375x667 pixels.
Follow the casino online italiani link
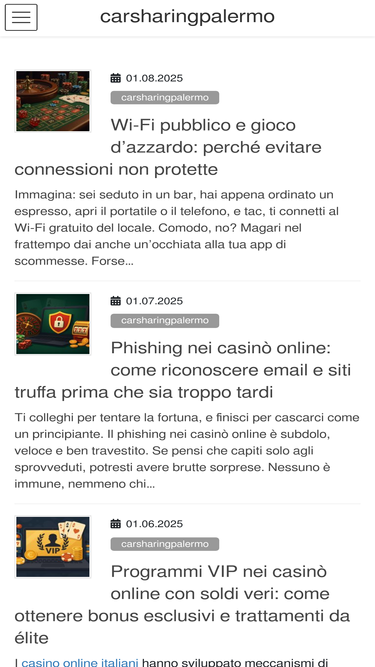pyautogui.click(x=80, y=662)
